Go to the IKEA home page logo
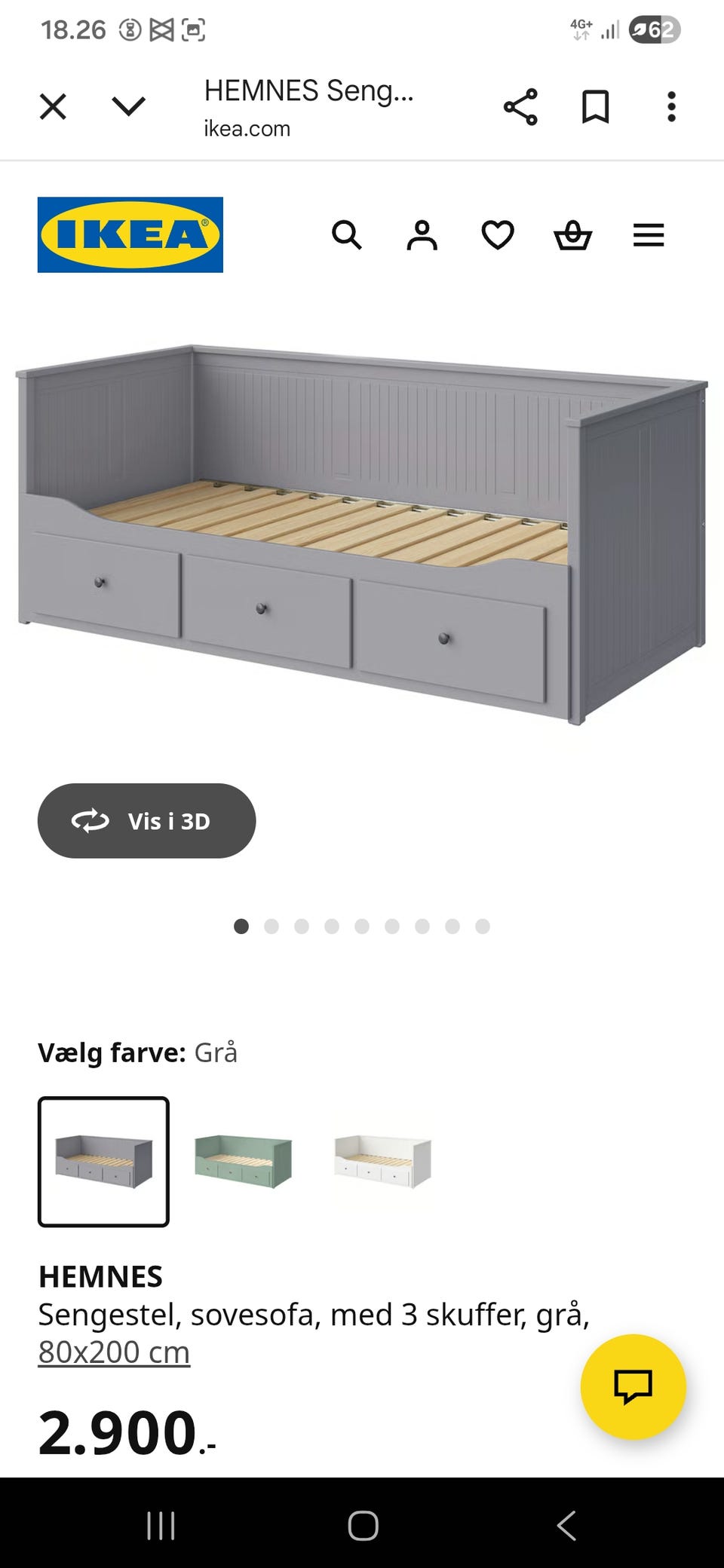This screenshot has width=724, height=1568. [130, 234]
